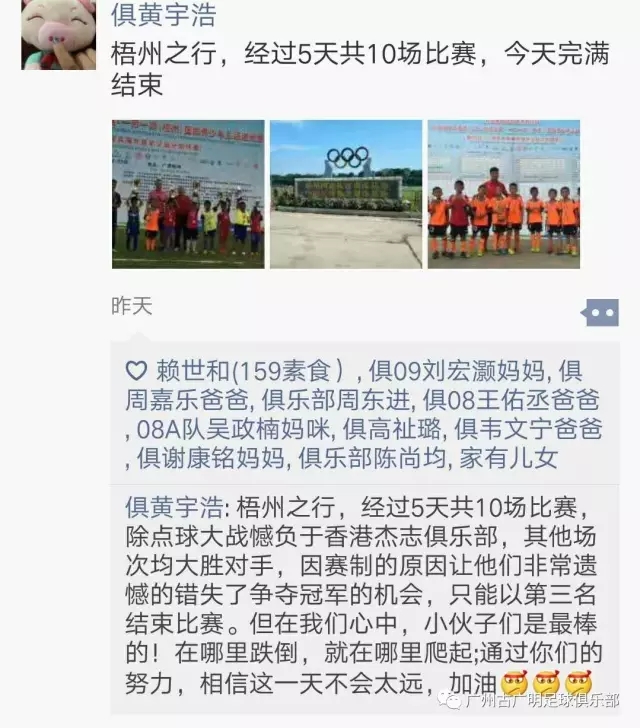The image size is (640, 728).
Task: Open the first photo of the award ceremony
Action: point(188,194)
